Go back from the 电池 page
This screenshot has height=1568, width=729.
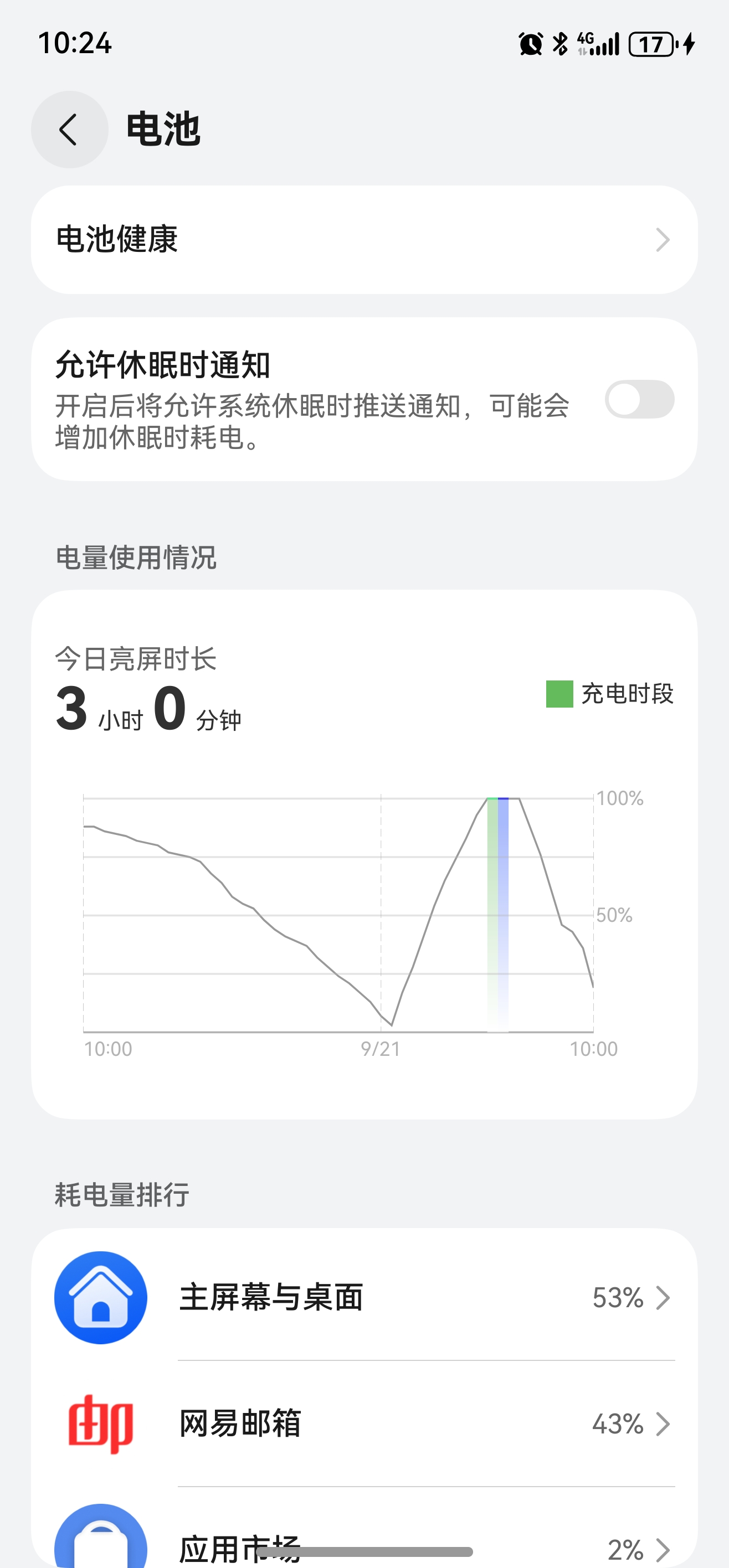coord(69,129)
